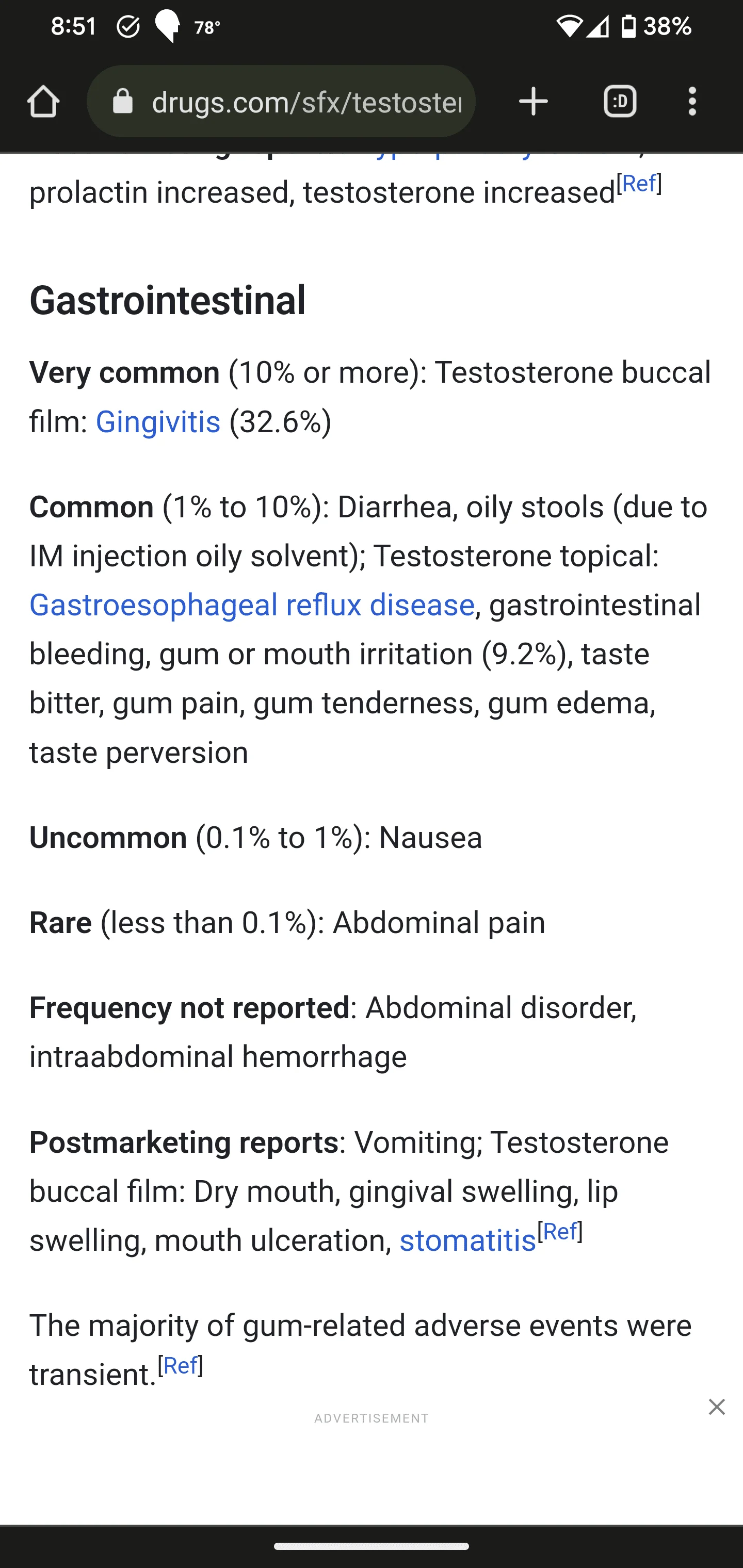Open the Ref link after stomatitis
743x1568 pixels.
pos(560,1232)
